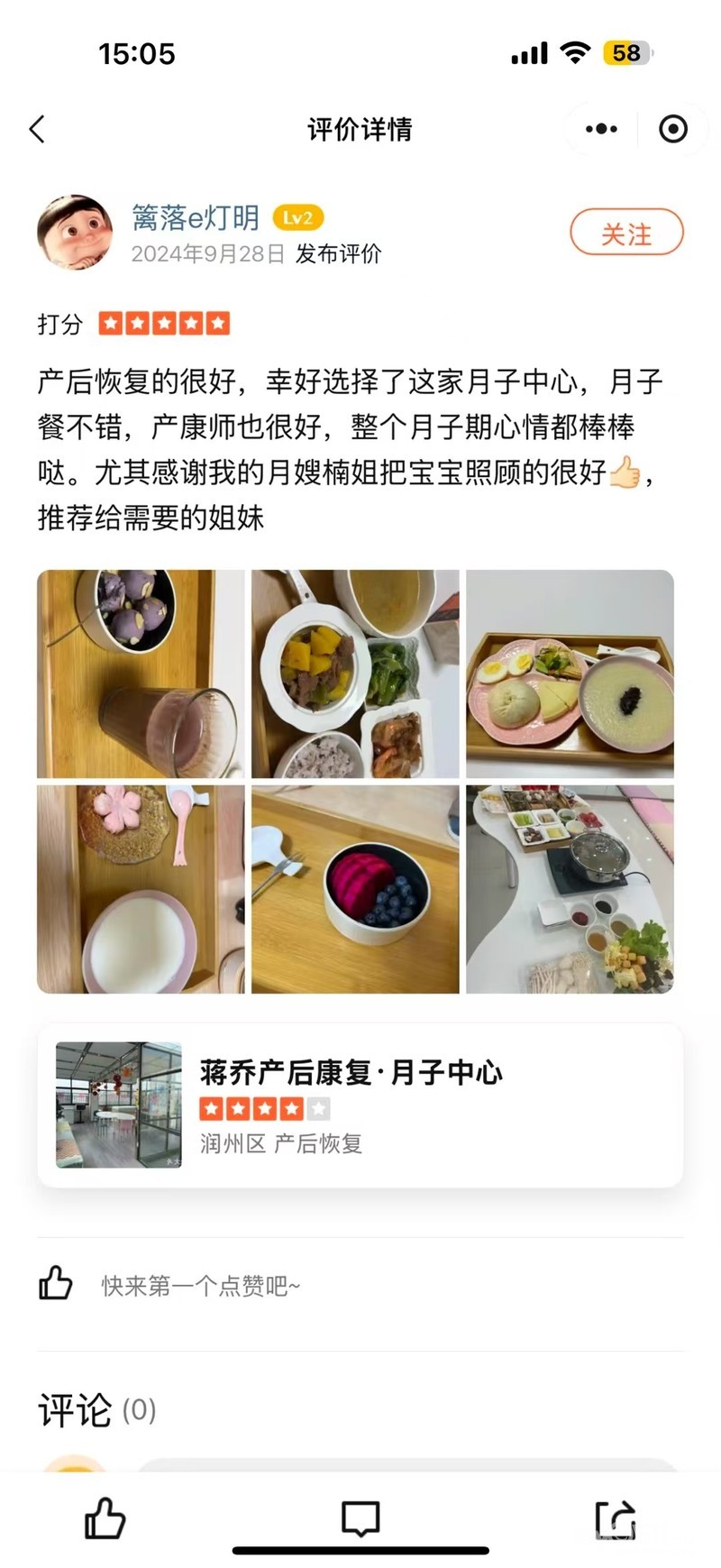Go back from the review details page

37,129
